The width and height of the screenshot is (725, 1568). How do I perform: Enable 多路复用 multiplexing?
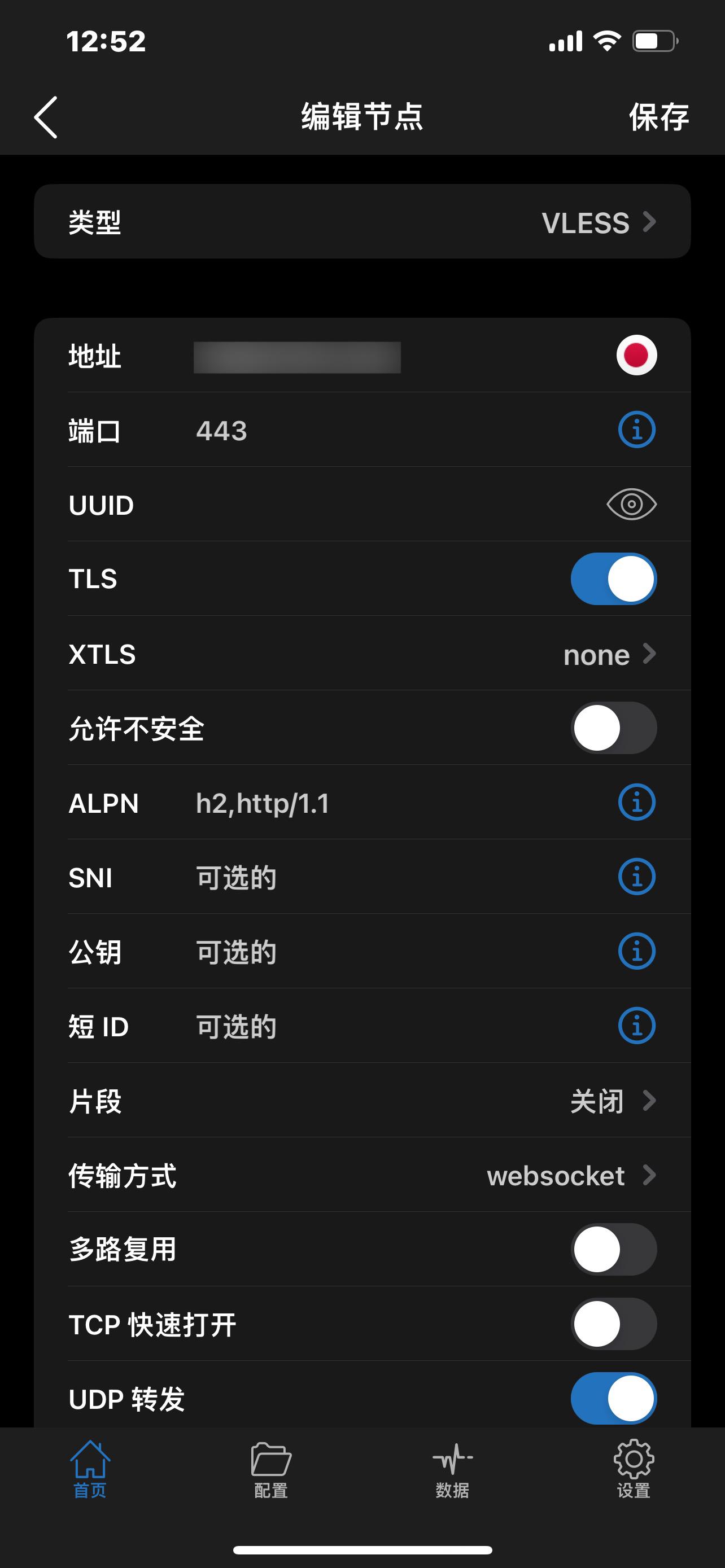pos(614,1250)
